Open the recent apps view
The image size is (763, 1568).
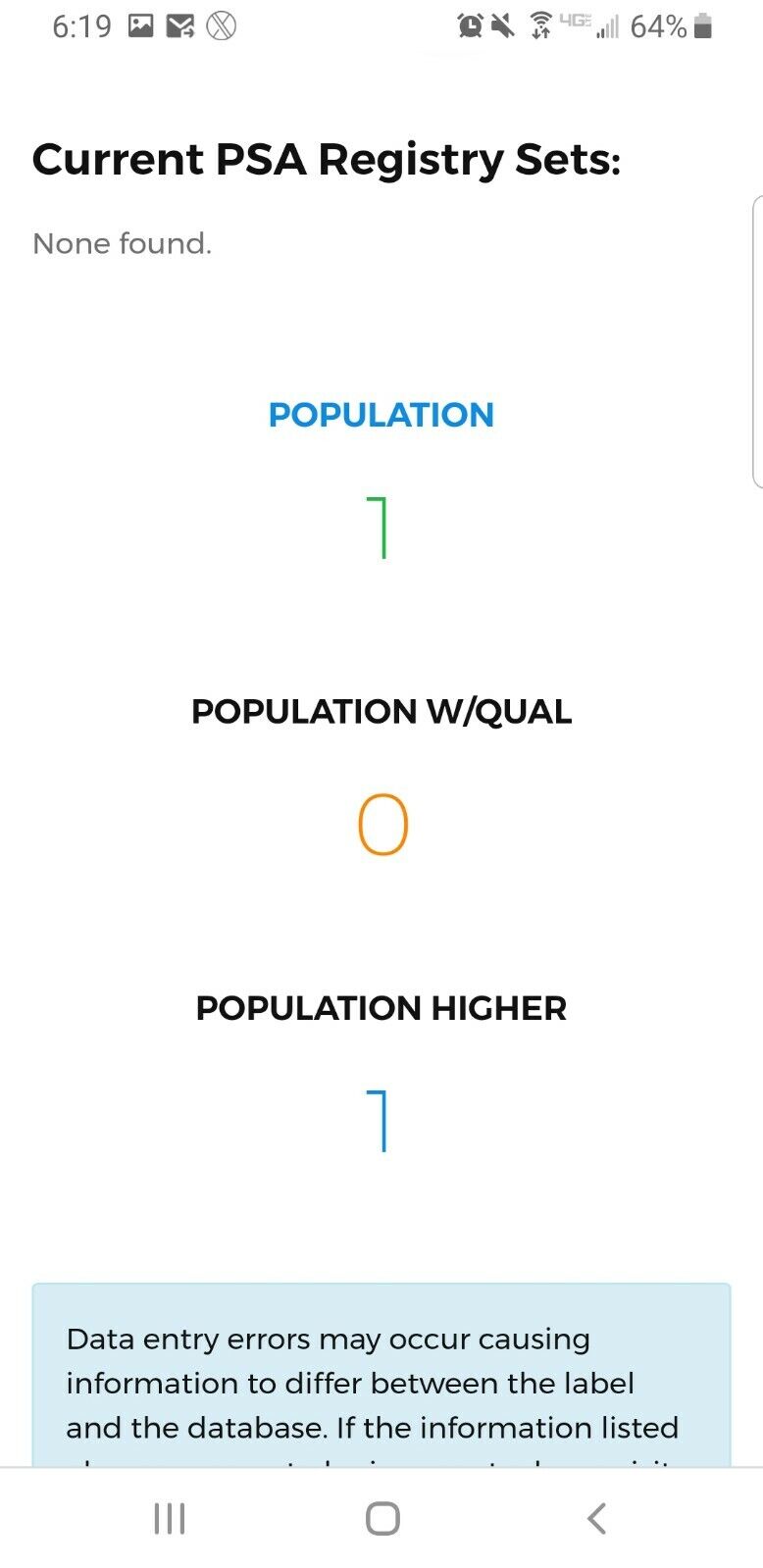[170, 1518]
